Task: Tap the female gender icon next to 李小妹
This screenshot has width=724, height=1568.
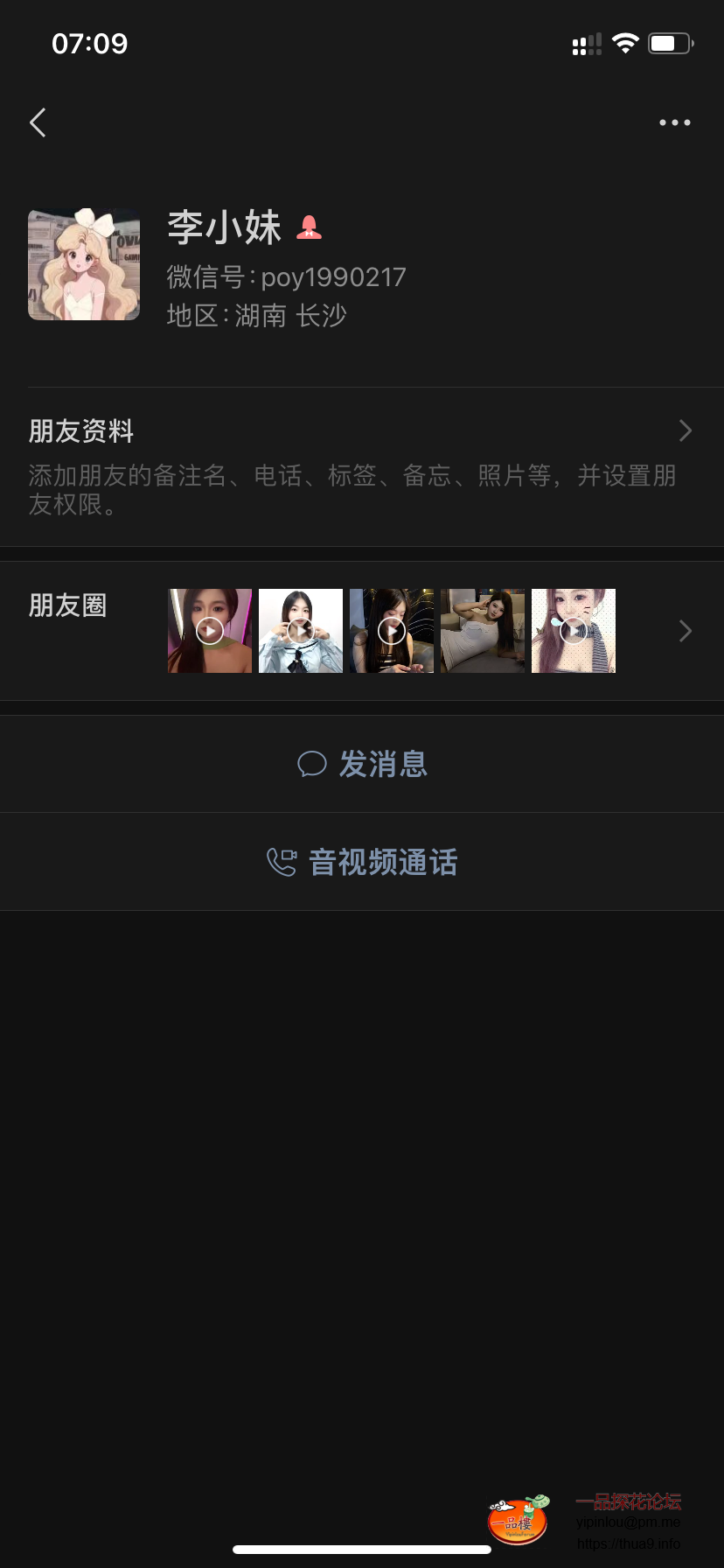Action: 309,227
